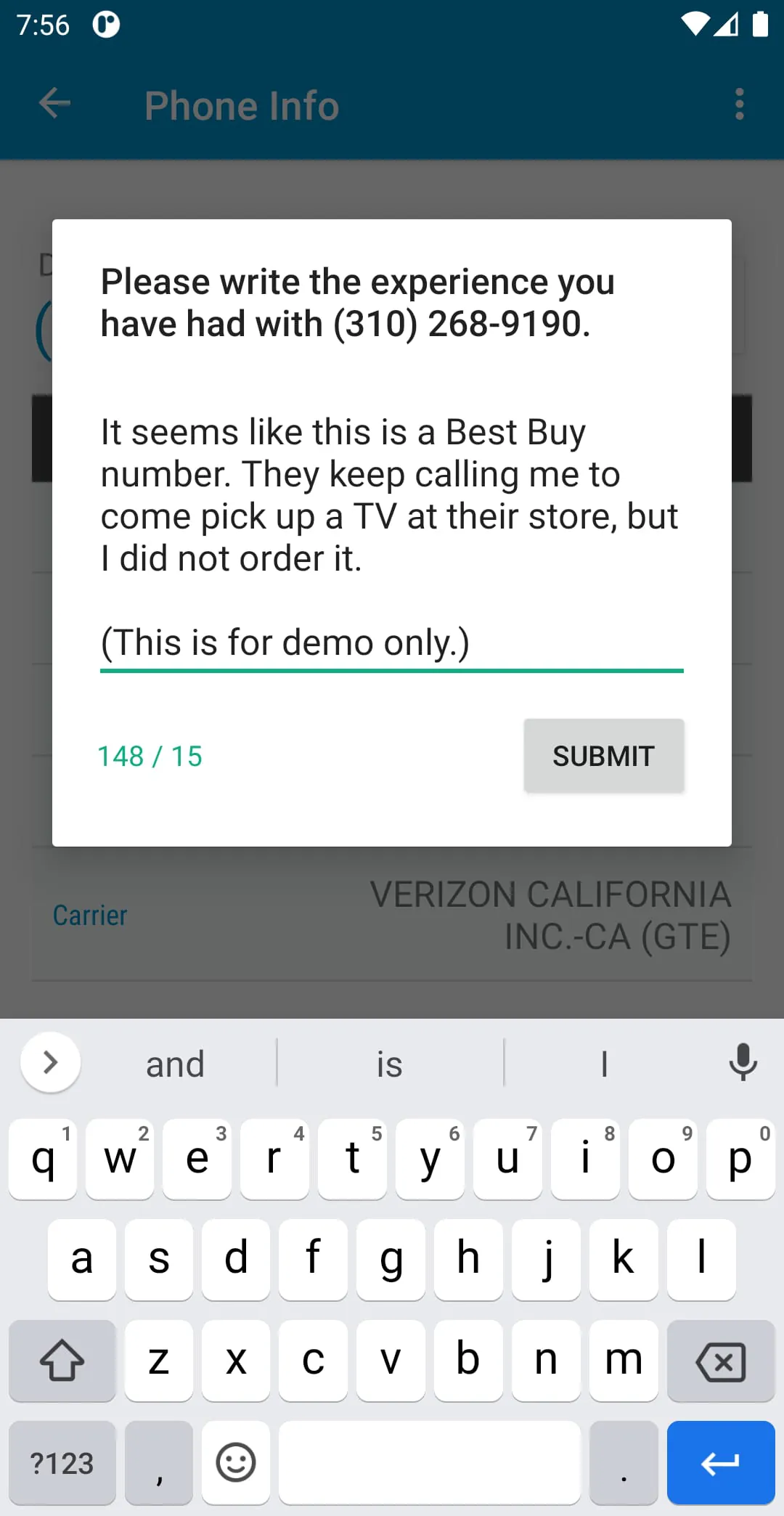The height and width of the screenshot is (1516, 784).
Task: Select the Phone Info title bar
Action: tap(241, 105)
